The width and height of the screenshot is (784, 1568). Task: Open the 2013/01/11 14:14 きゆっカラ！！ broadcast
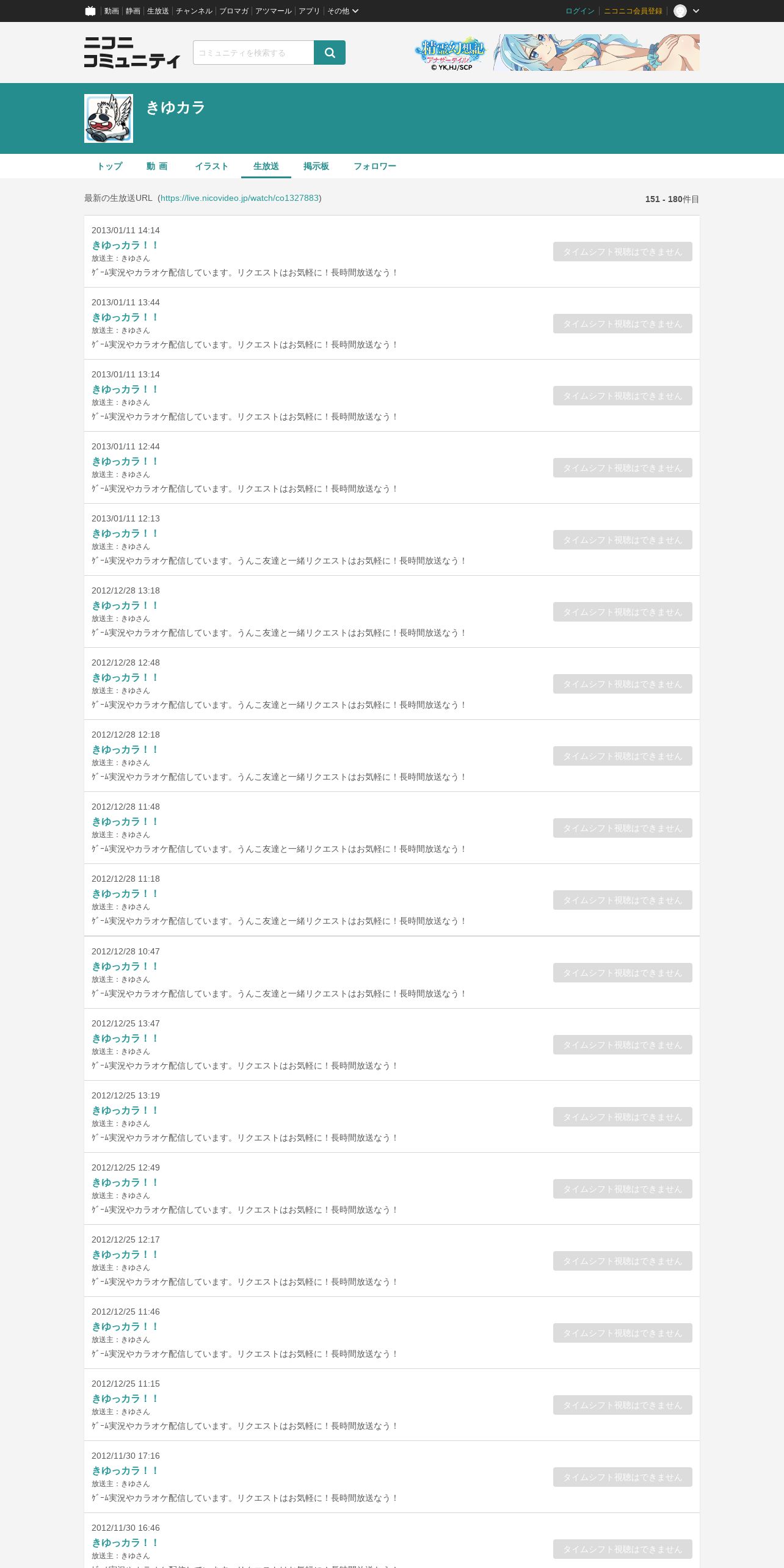click(125, 245)
